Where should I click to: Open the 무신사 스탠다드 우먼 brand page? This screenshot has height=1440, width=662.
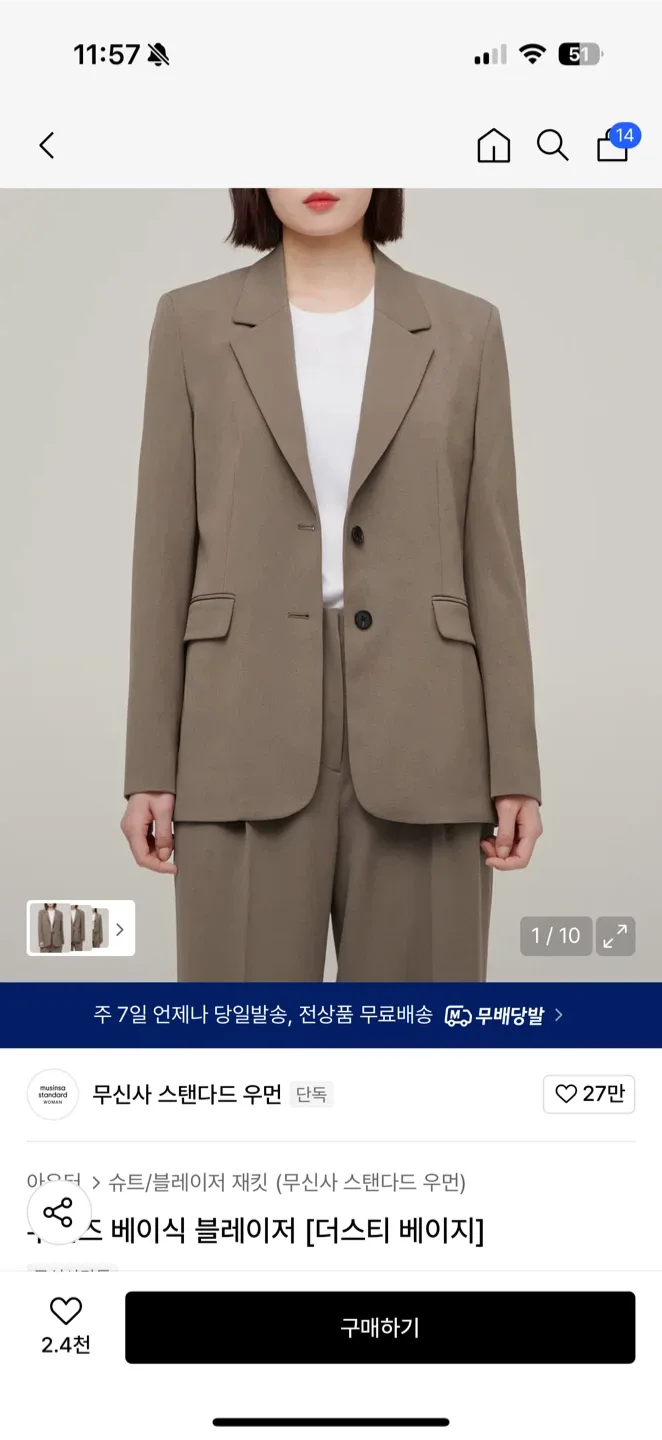(x=187, y=1094)
